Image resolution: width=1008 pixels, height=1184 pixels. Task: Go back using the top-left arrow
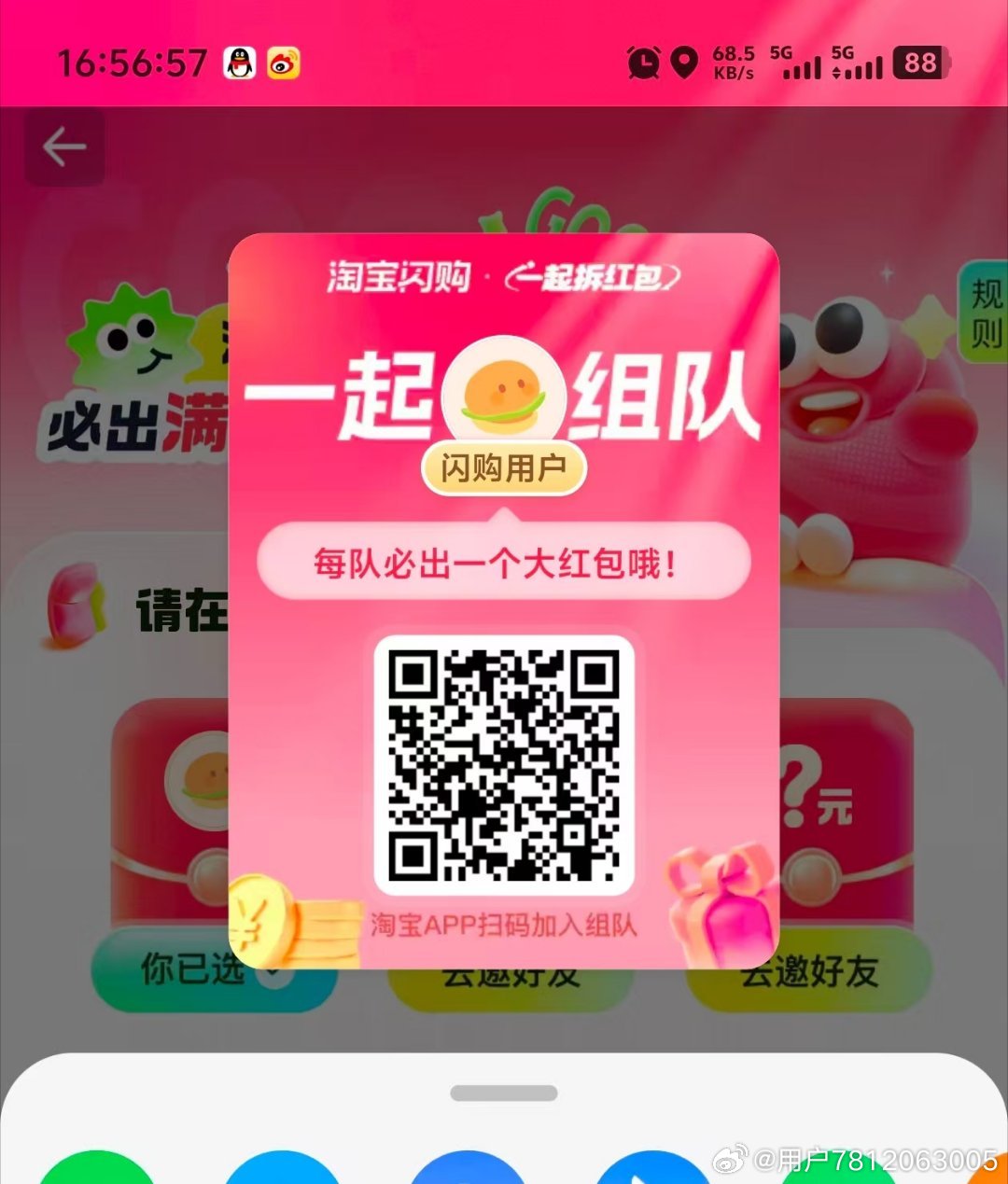pos(63,147)
